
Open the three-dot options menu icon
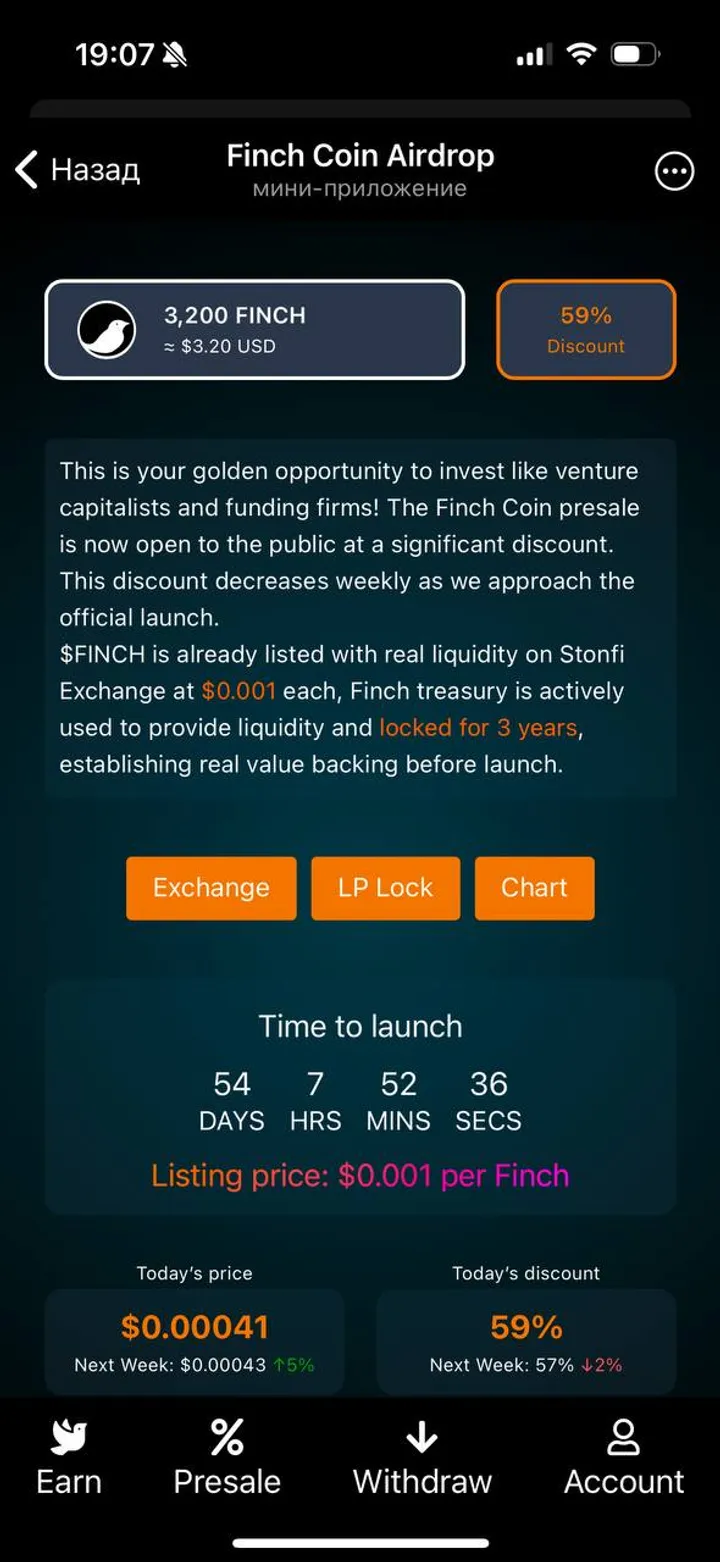(673, 171)
